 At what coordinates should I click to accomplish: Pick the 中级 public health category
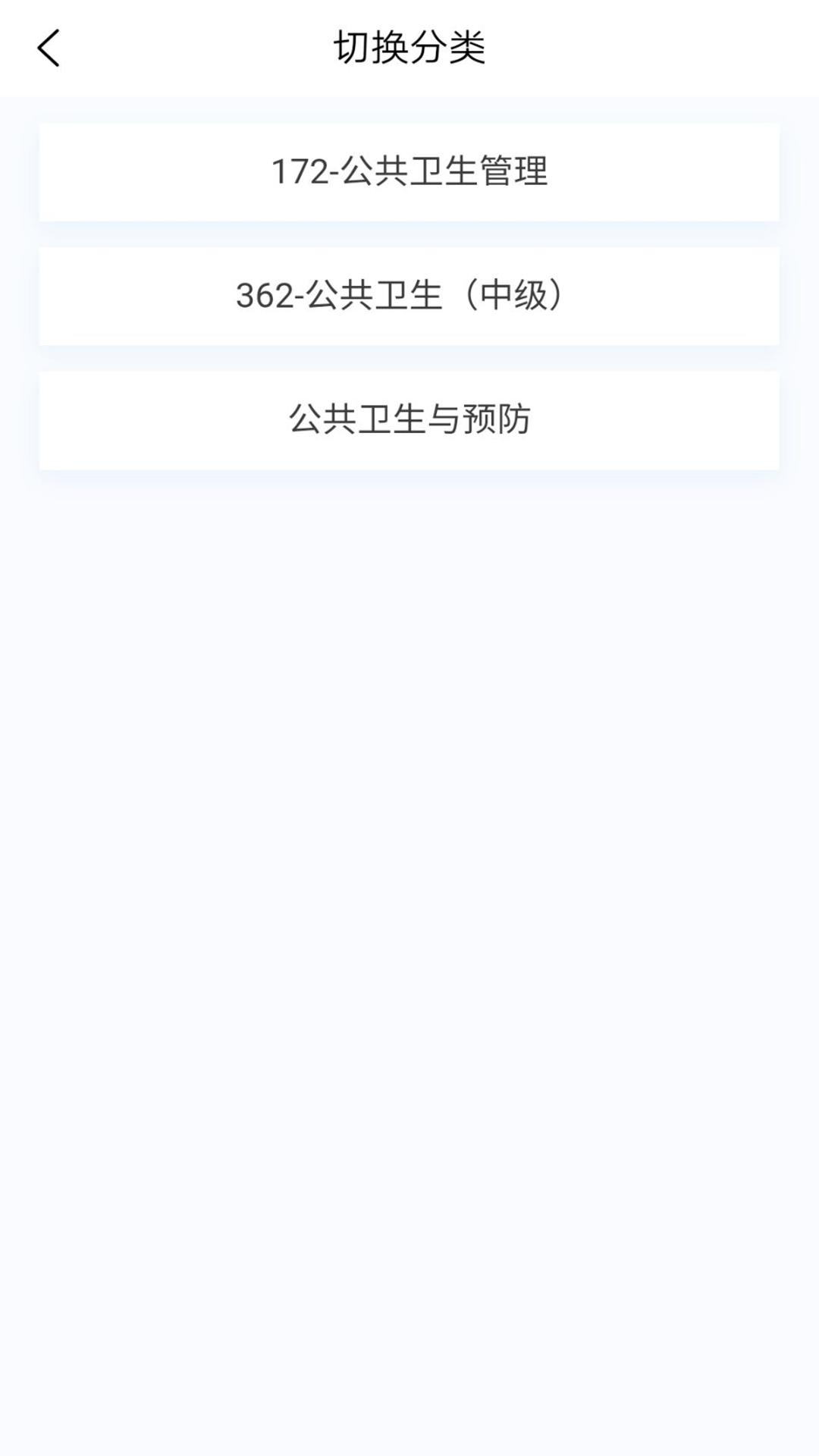pyautogui.click(x=409, y=296)
